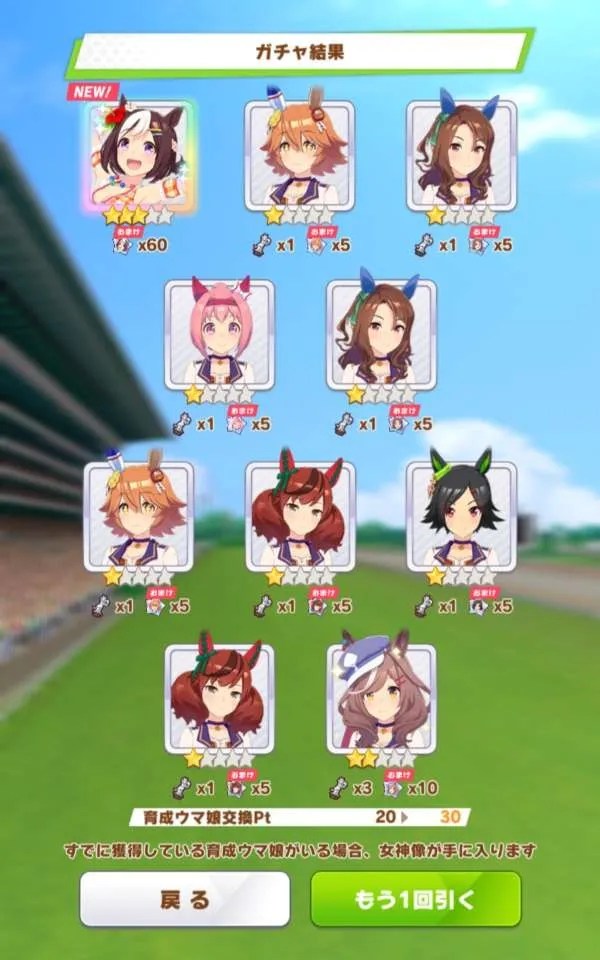
Task: Open the NEW three-star character card
Action: click(x=139, y=156)
